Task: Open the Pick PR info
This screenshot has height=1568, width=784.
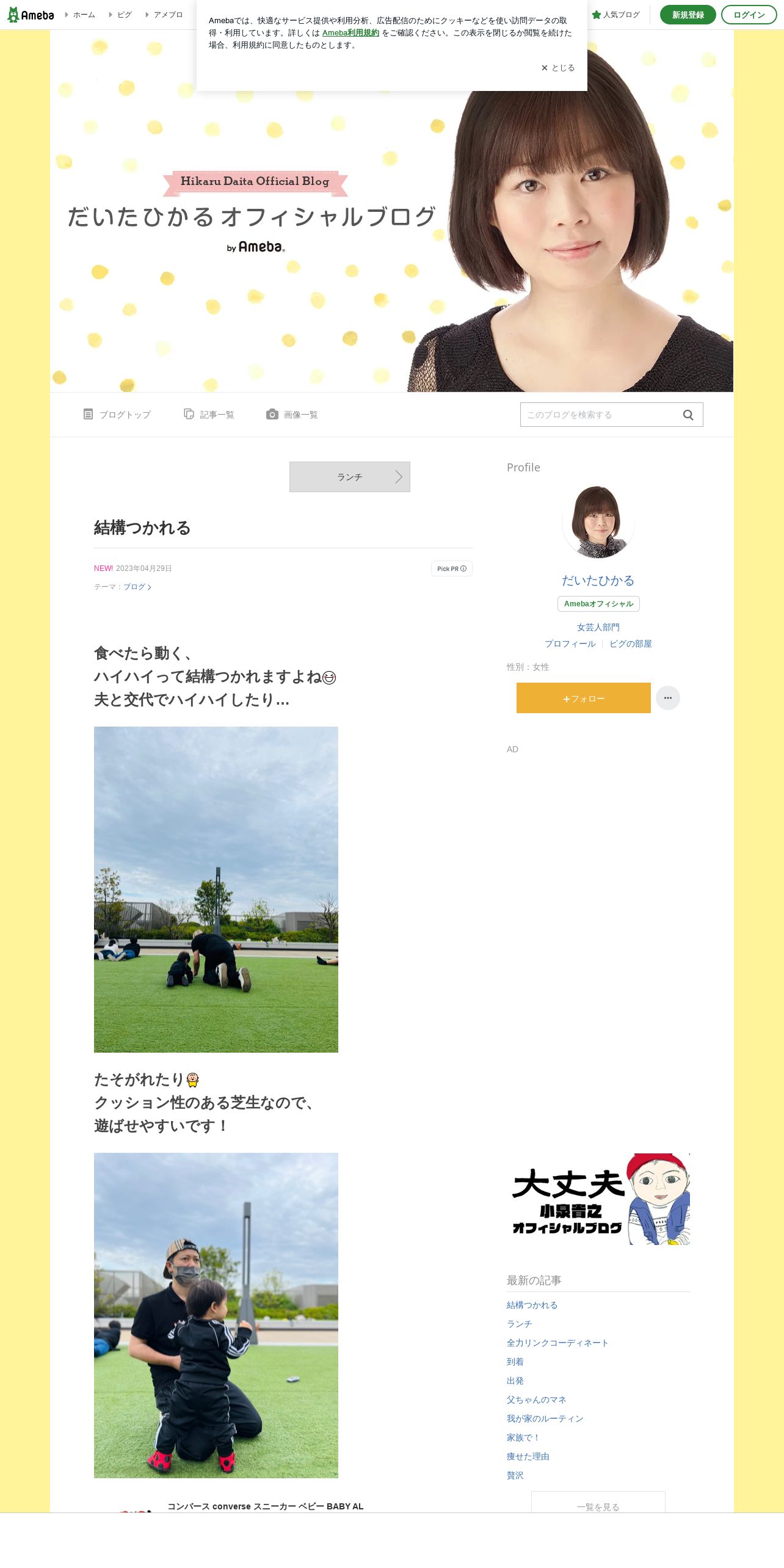Action: point(451,568)
